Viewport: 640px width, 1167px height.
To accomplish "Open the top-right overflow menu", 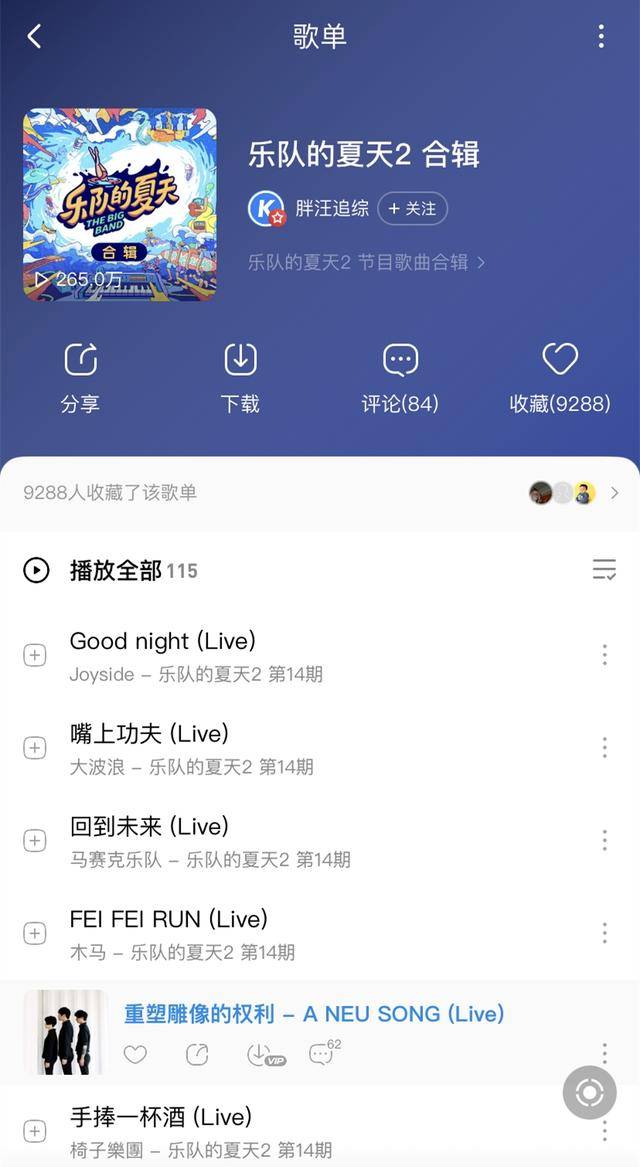I will (601, 37).
